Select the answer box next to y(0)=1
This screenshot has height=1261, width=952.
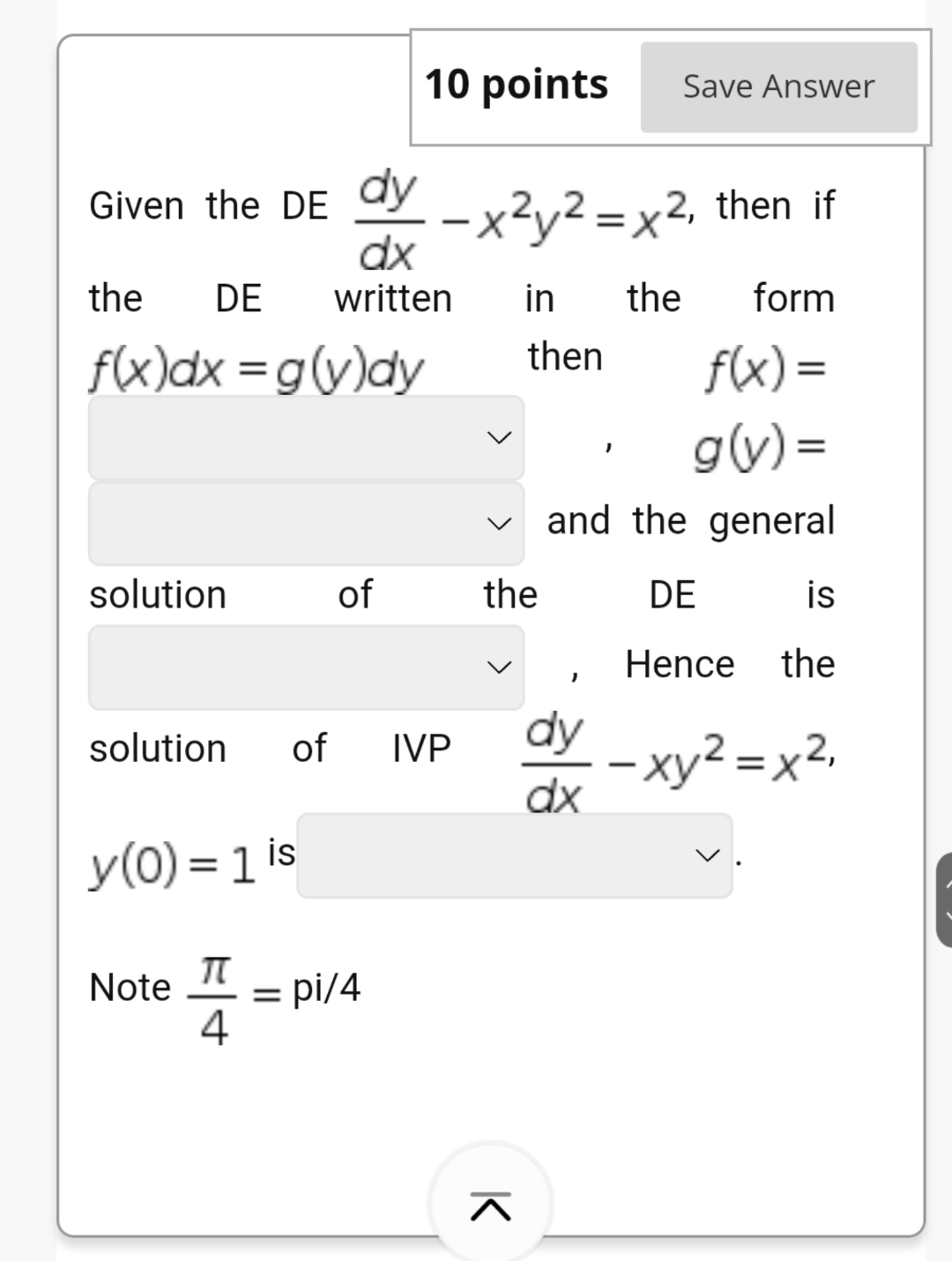coord(514,854)
